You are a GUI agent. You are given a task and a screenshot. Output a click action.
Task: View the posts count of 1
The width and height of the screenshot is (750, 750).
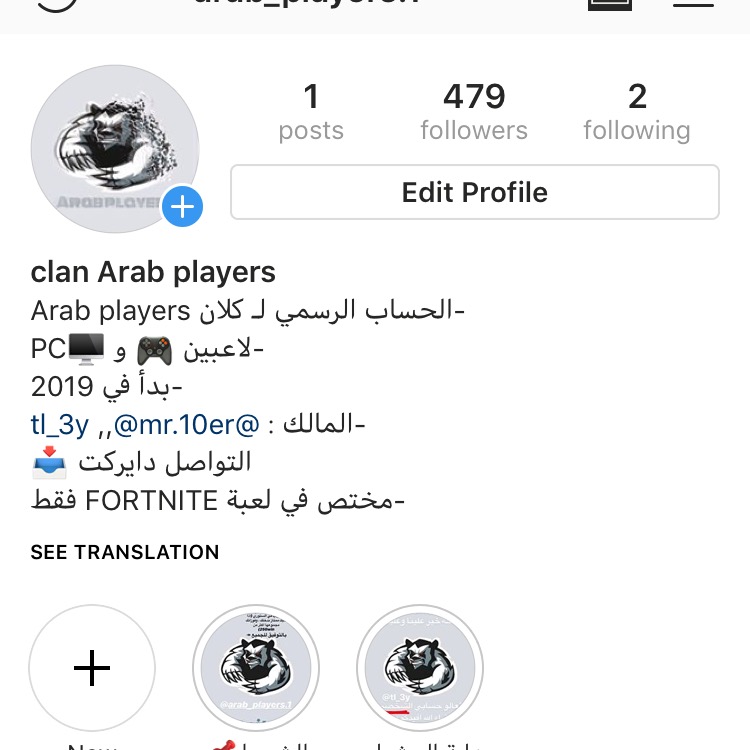(311, 111)
